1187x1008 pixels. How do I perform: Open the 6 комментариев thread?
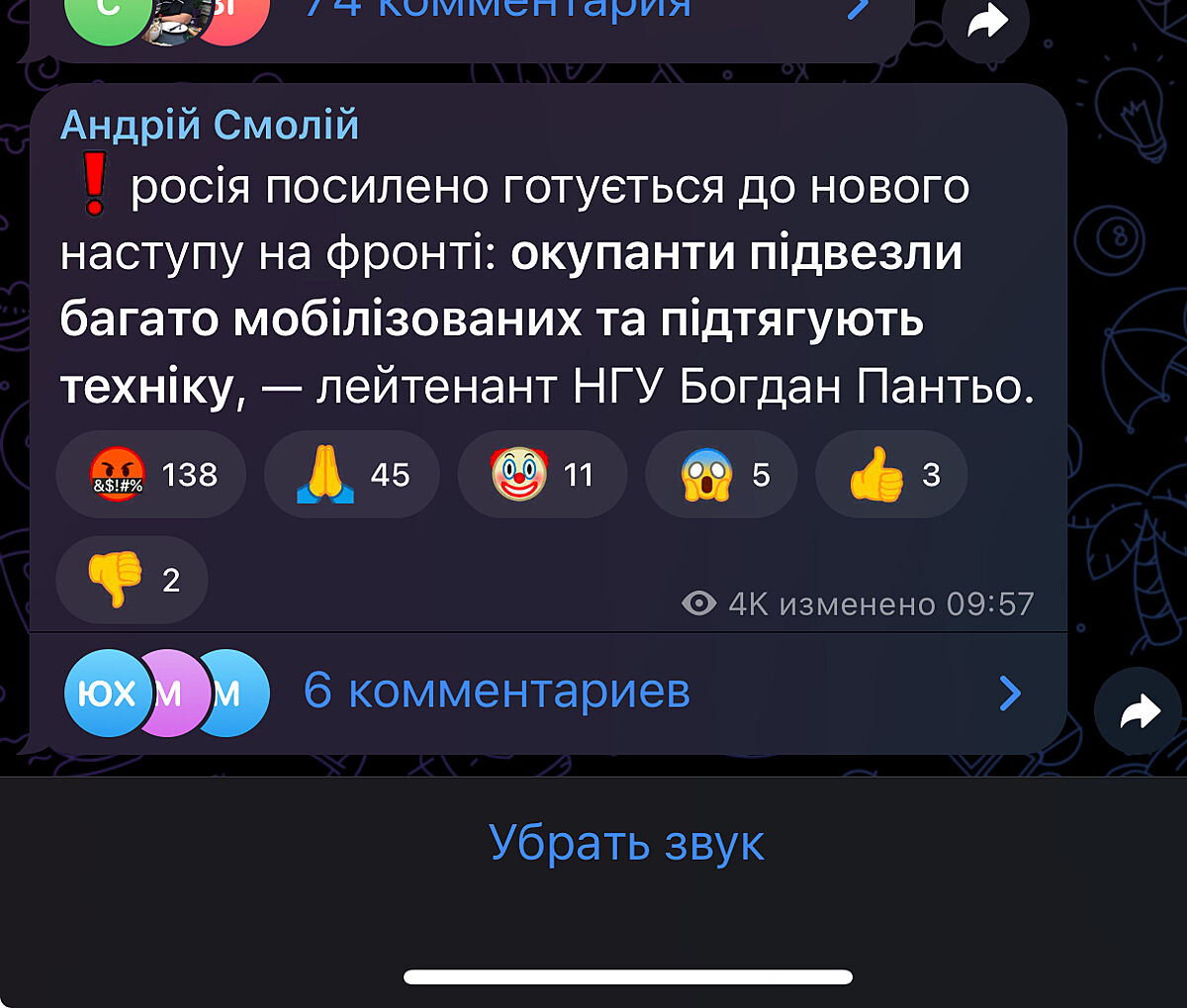[497, 691]
